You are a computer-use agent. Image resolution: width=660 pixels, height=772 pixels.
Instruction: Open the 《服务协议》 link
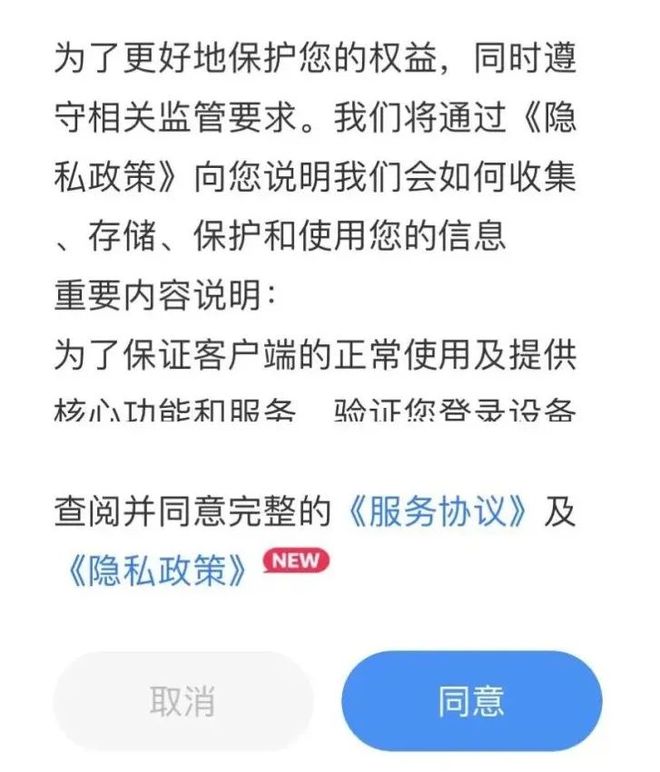point(435,512)
